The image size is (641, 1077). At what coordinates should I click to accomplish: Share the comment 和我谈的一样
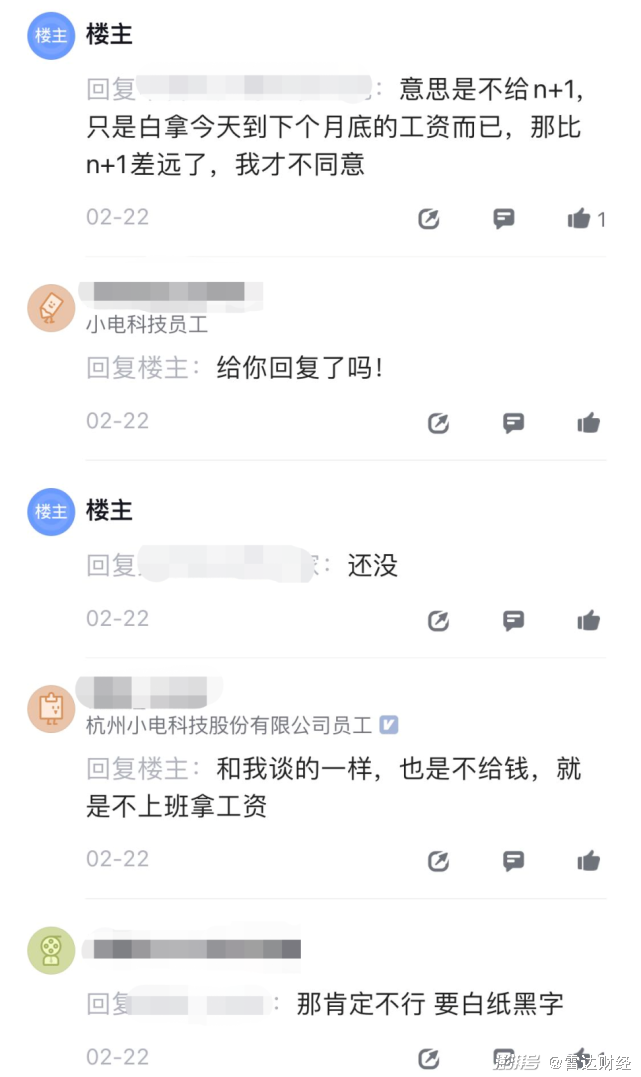[x=438, y=860]
